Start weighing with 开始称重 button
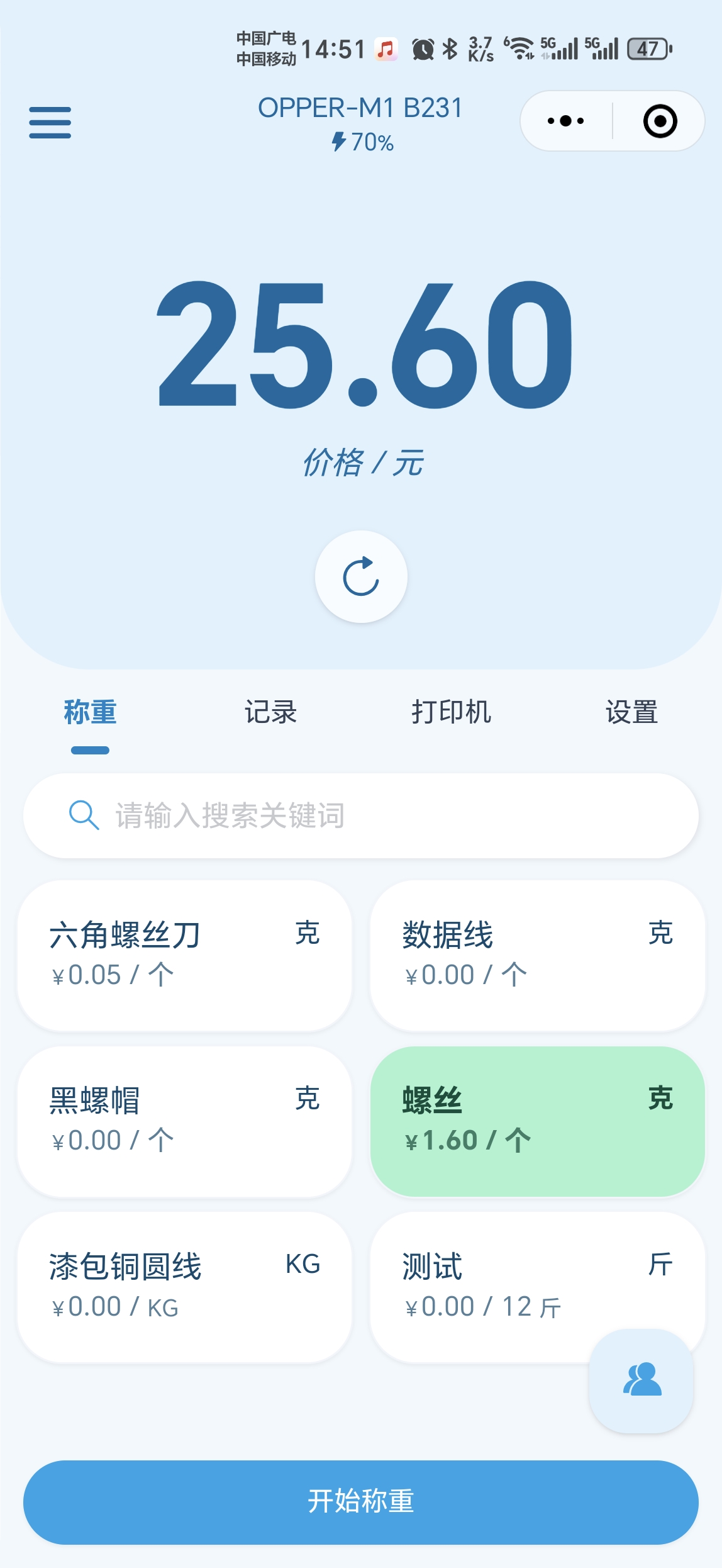The height and width of the screenshot is (1568, 722). tap(361, 1502)
